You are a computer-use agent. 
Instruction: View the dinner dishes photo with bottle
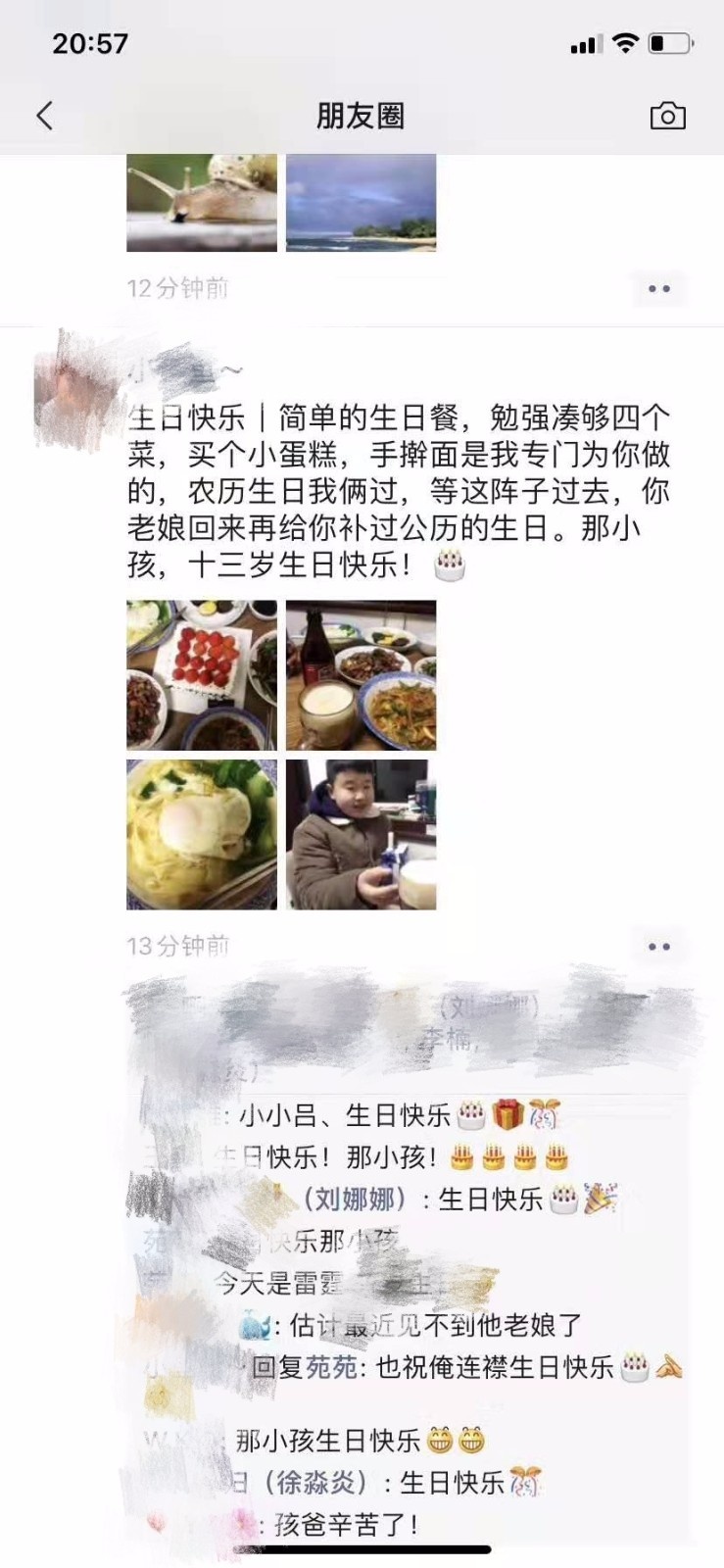[x=361, y=675]
